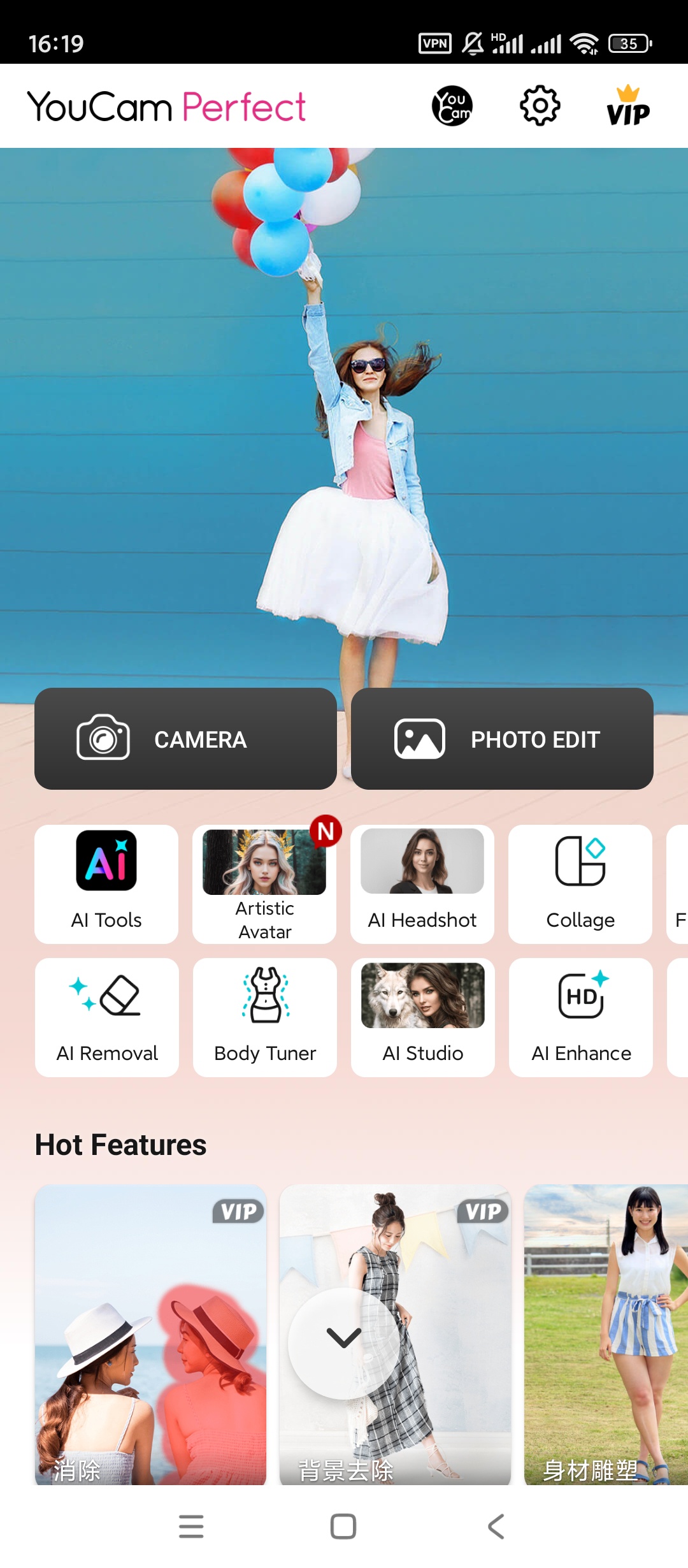Launch the Body Tuner tool

pos(264,1017)
